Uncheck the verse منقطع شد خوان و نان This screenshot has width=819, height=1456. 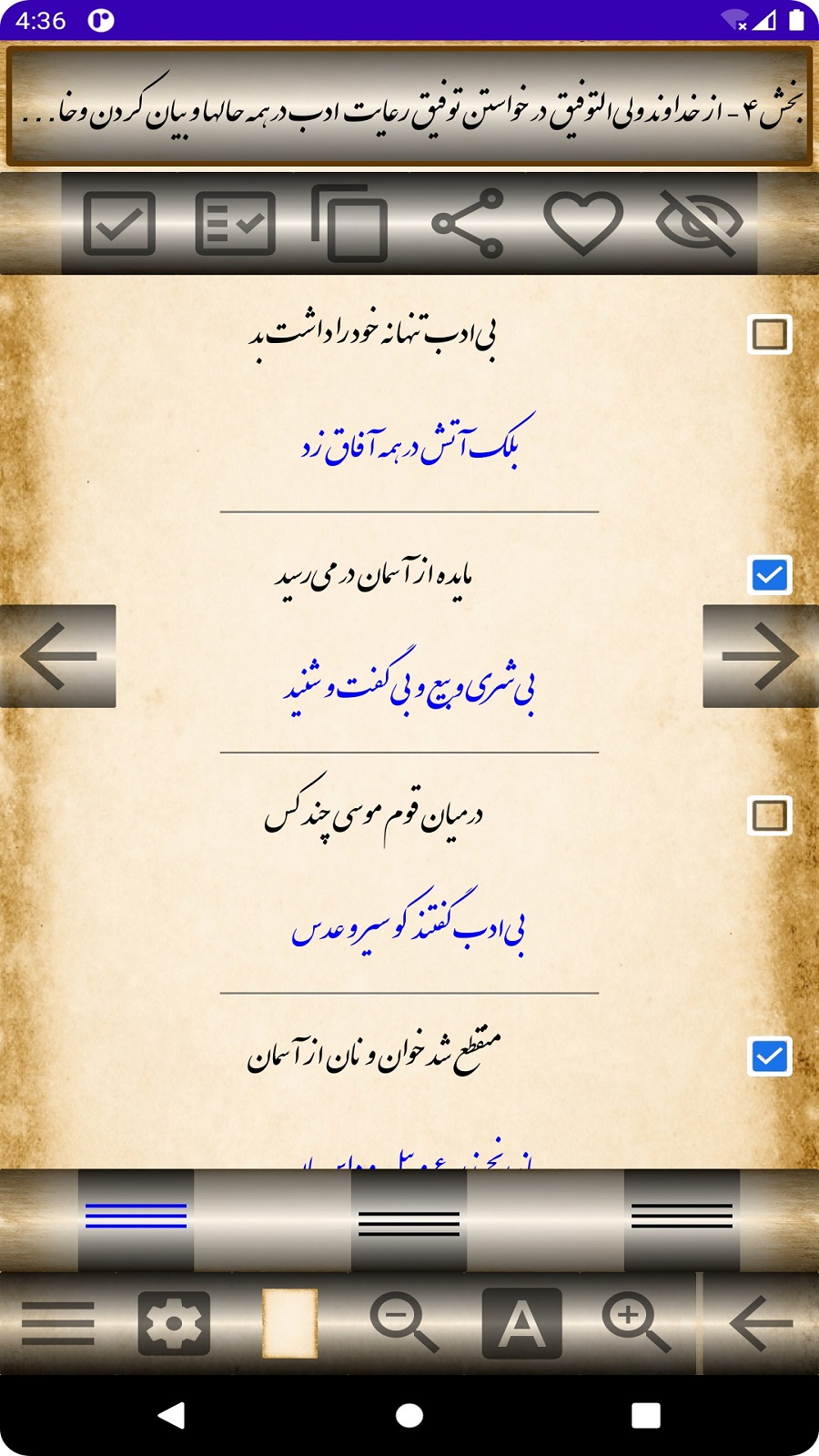(x=769, y=1057)
